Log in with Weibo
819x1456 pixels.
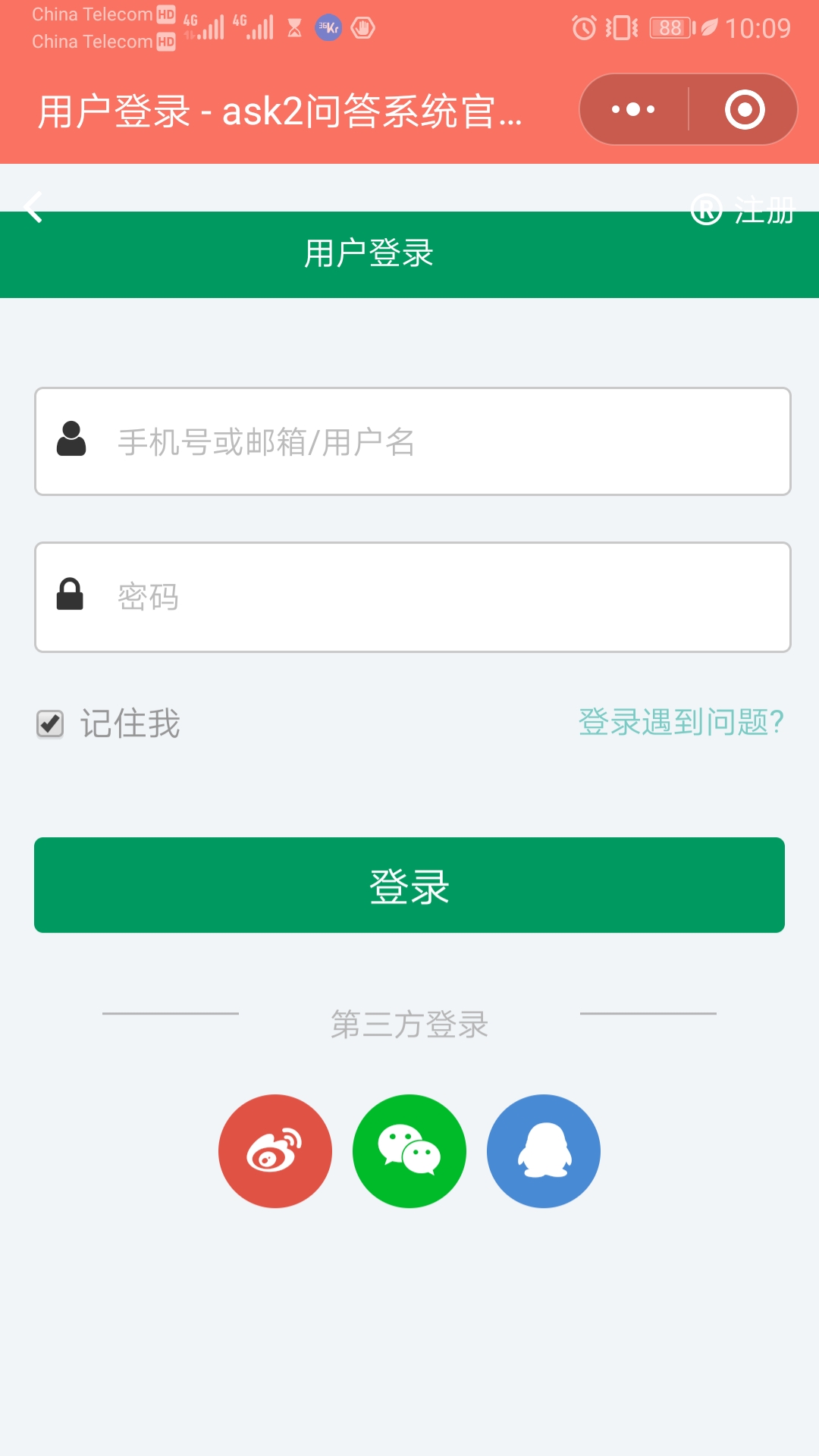tap(275, 1151)
